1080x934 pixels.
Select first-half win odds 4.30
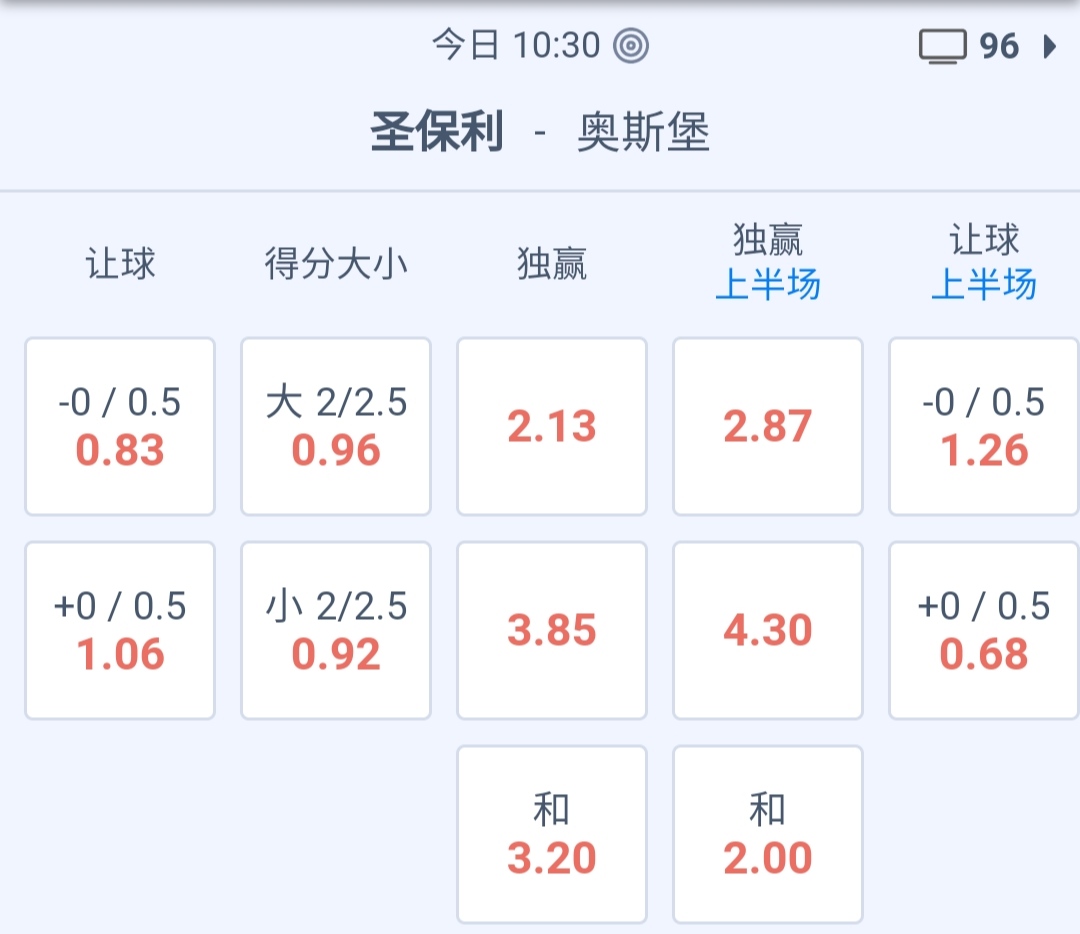pos(768,631)
